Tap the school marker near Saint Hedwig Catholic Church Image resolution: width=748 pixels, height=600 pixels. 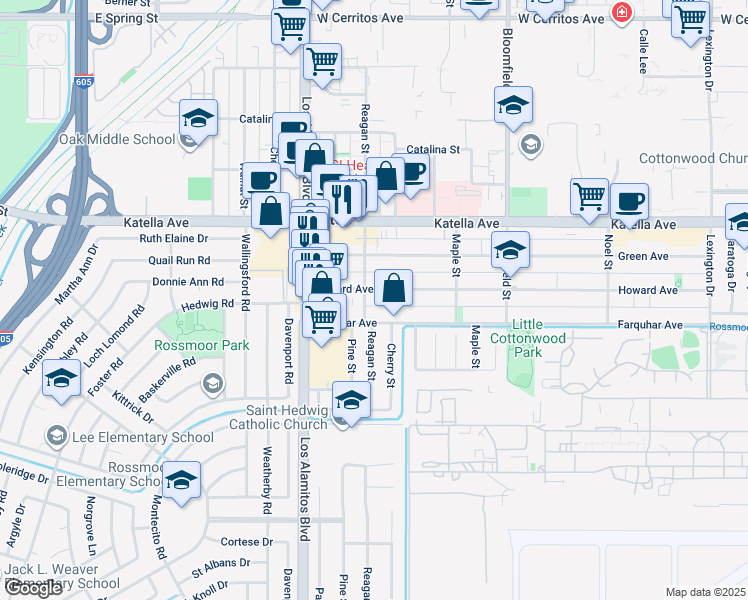point(351,401)
